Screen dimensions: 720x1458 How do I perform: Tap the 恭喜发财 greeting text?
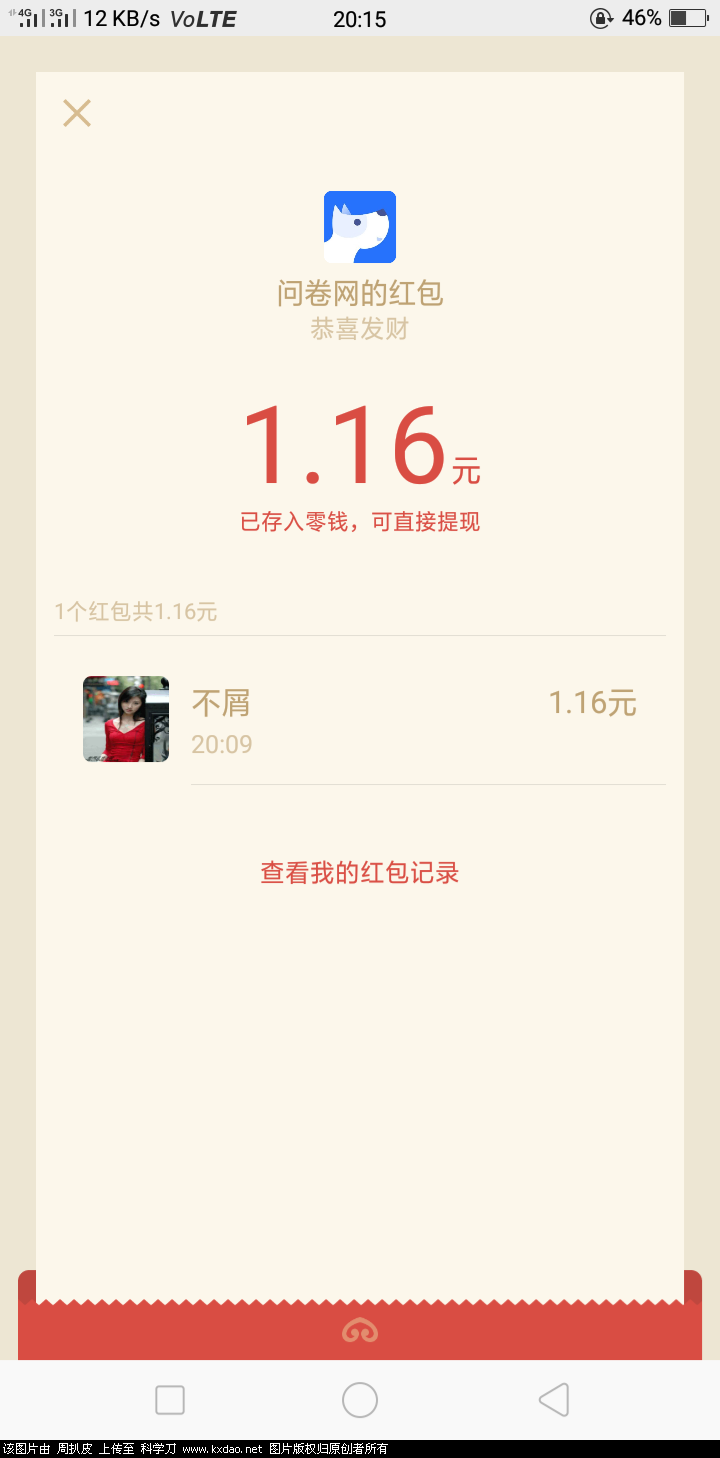(x=359, y=327)
